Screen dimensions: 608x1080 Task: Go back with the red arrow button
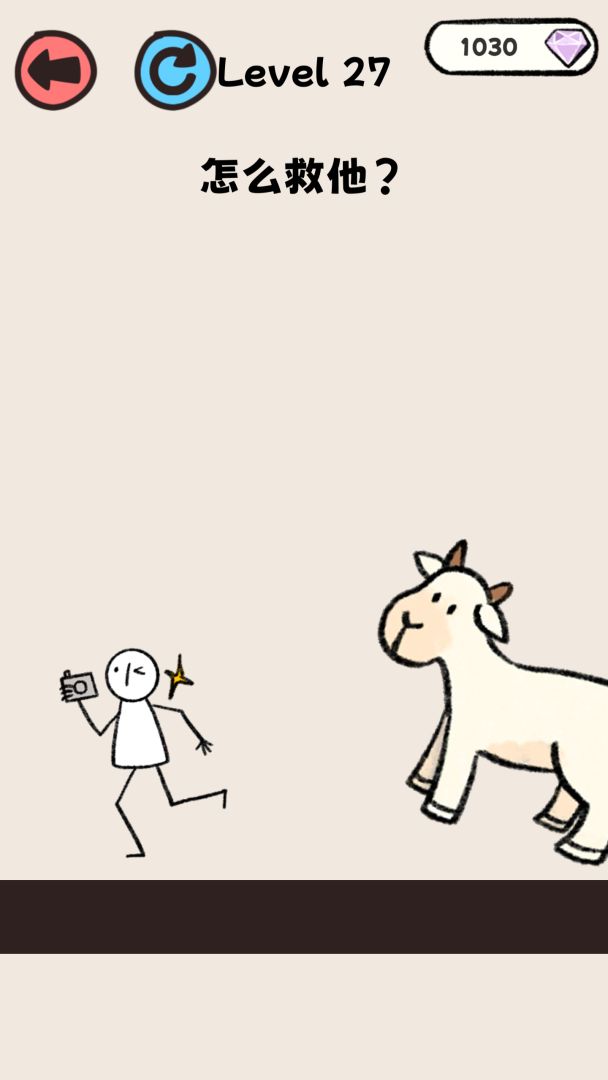[x=55, y=70]
